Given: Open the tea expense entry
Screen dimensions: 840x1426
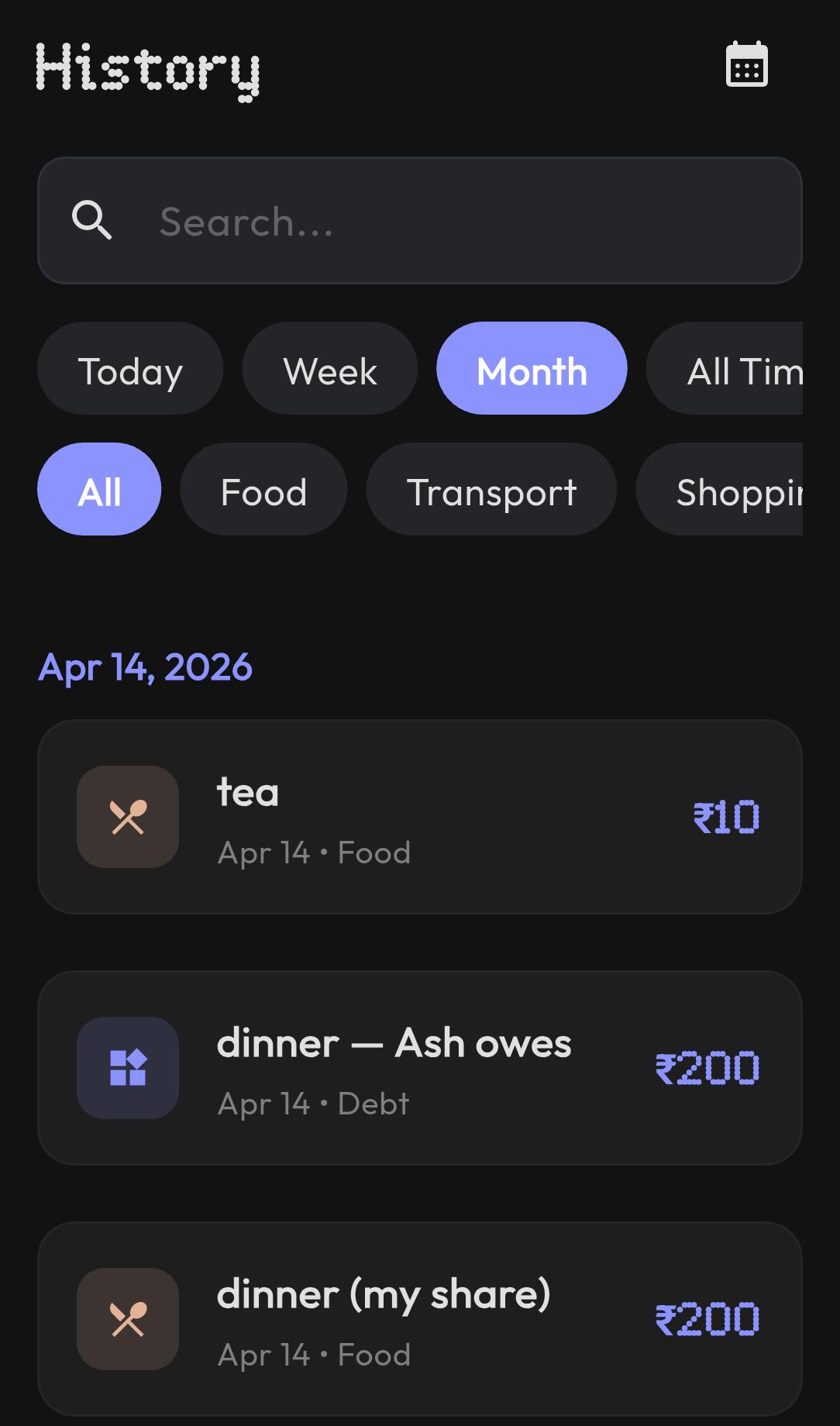Looking at the screenshot, I should pyautogui.click(x=419, y=818).
